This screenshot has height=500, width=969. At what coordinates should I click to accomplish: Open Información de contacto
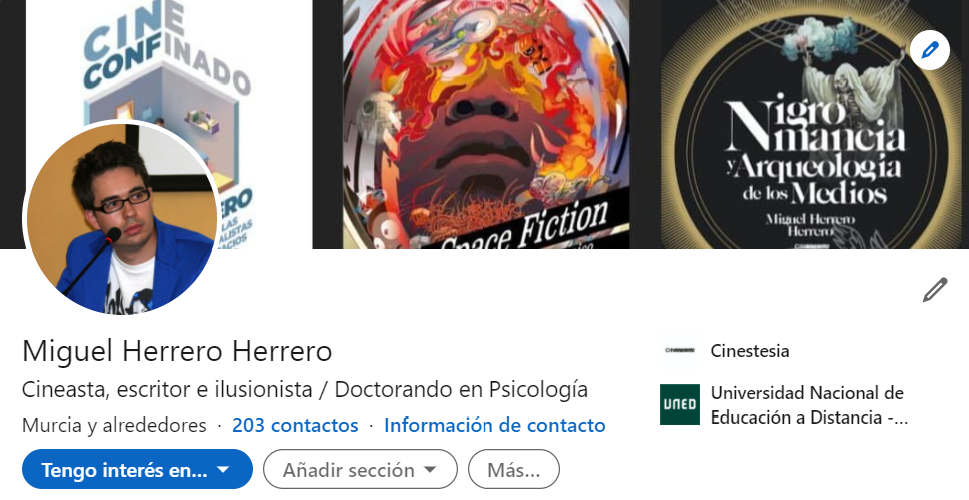(495, 425)
